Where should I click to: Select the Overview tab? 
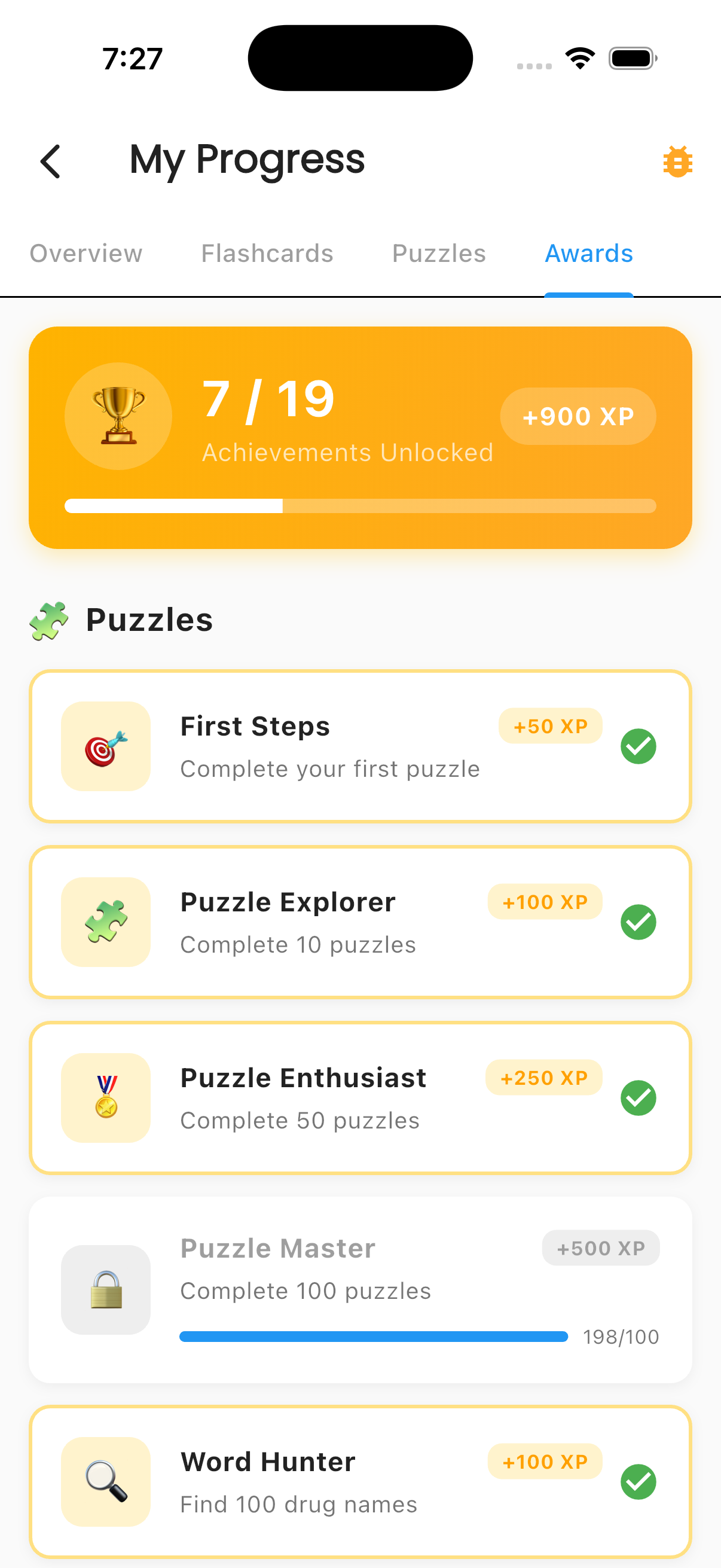click(x=85, y=253)
